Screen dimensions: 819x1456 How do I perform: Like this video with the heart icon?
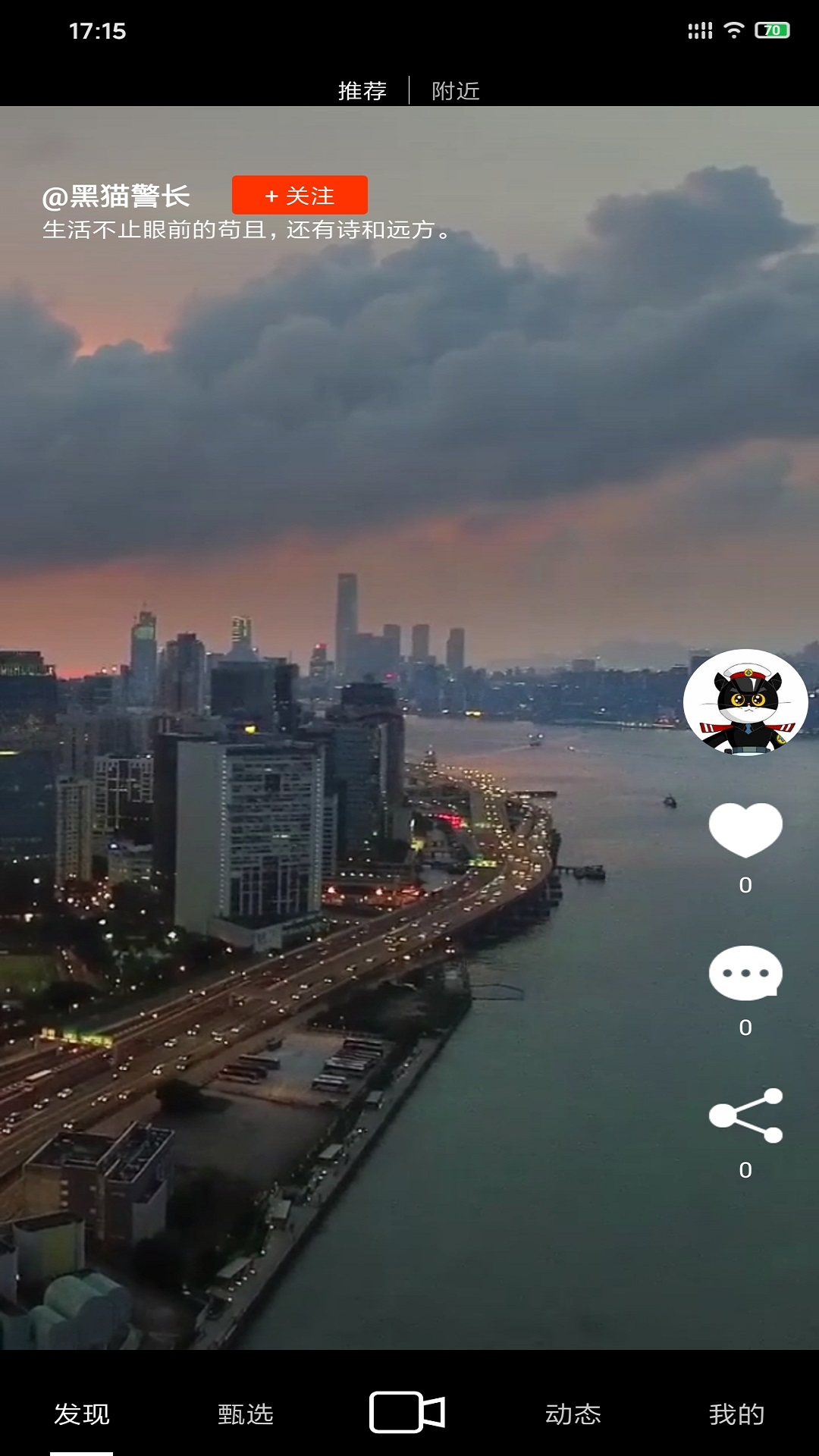[745, 830]
